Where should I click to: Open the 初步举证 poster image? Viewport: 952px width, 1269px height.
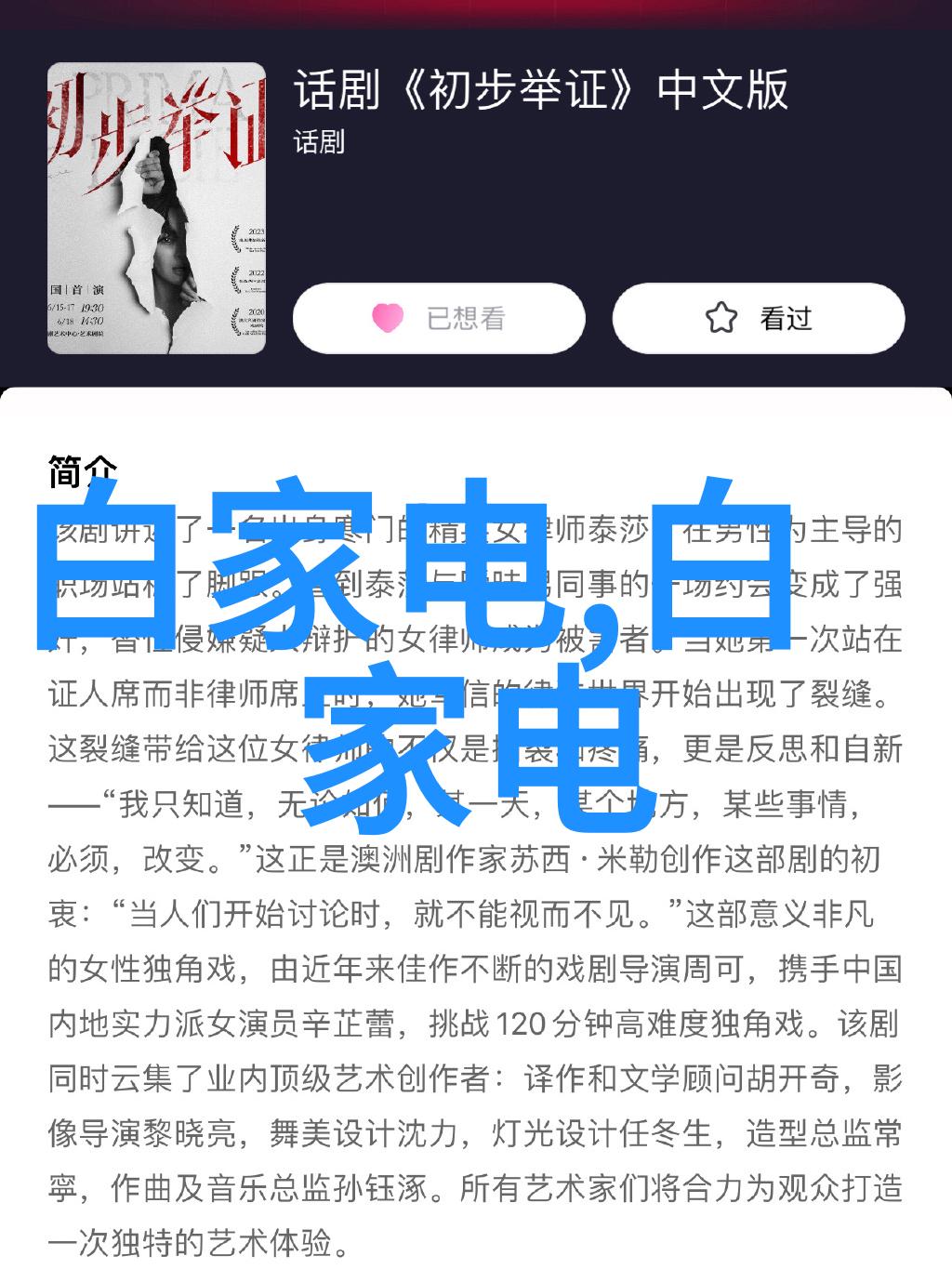pos(156,208)
